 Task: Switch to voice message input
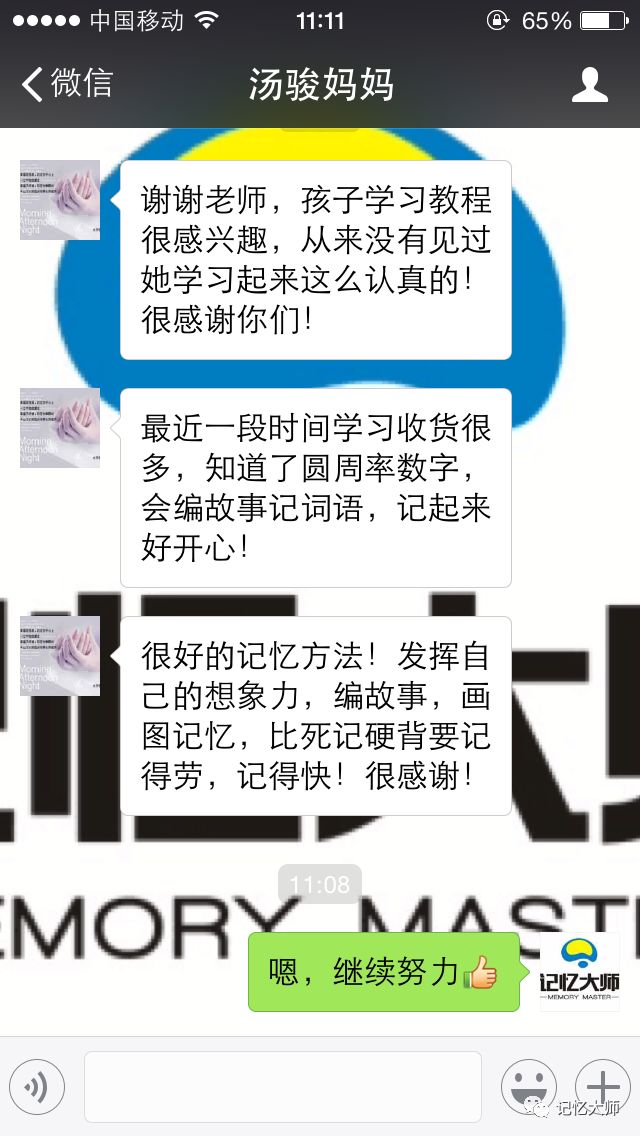(37, 1086)
